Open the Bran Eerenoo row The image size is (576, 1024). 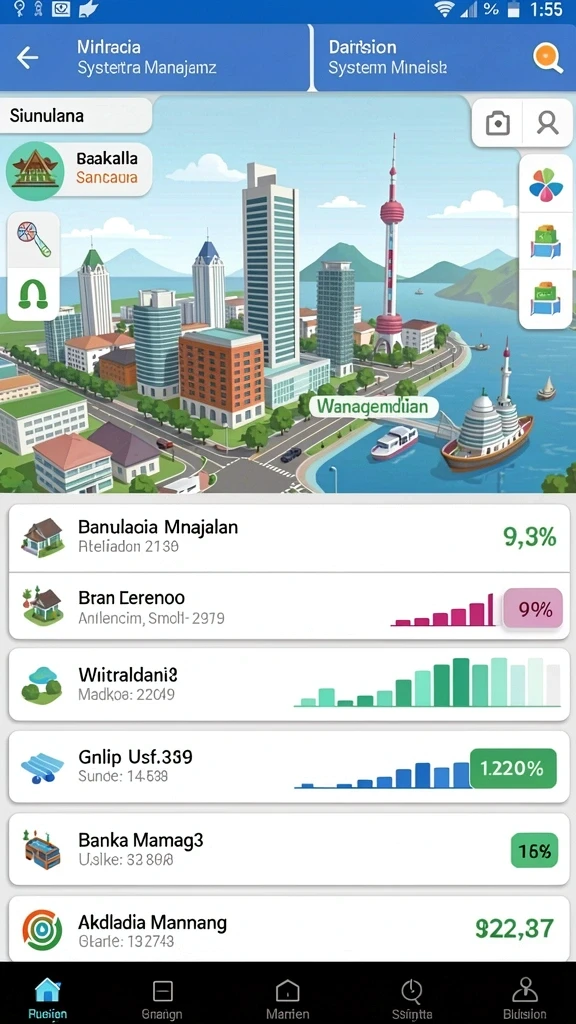click(x=288, y=606)
